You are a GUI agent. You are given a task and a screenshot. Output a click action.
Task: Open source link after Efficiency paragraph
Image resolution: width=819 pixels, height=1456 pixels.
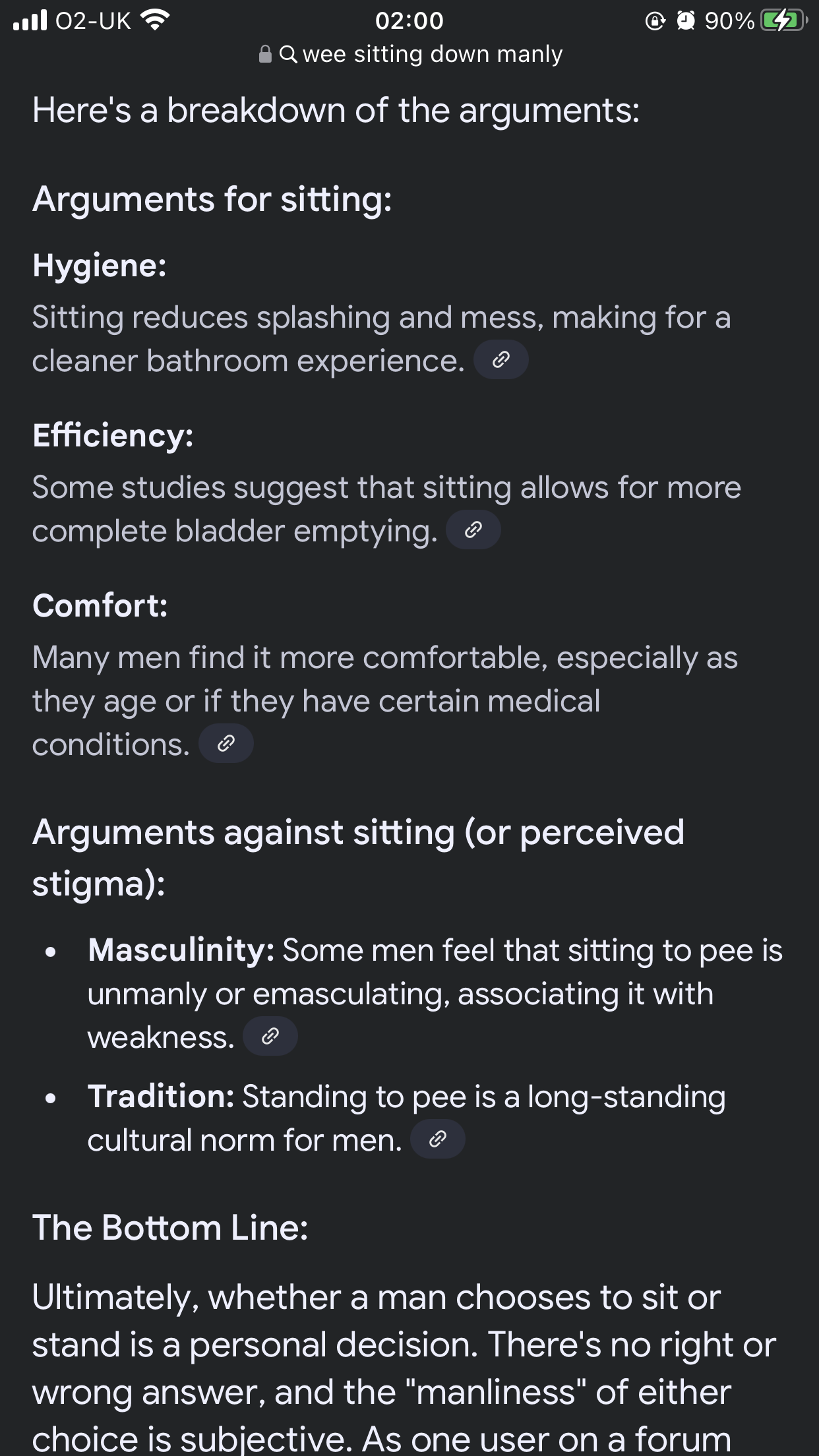click(473, 530)
